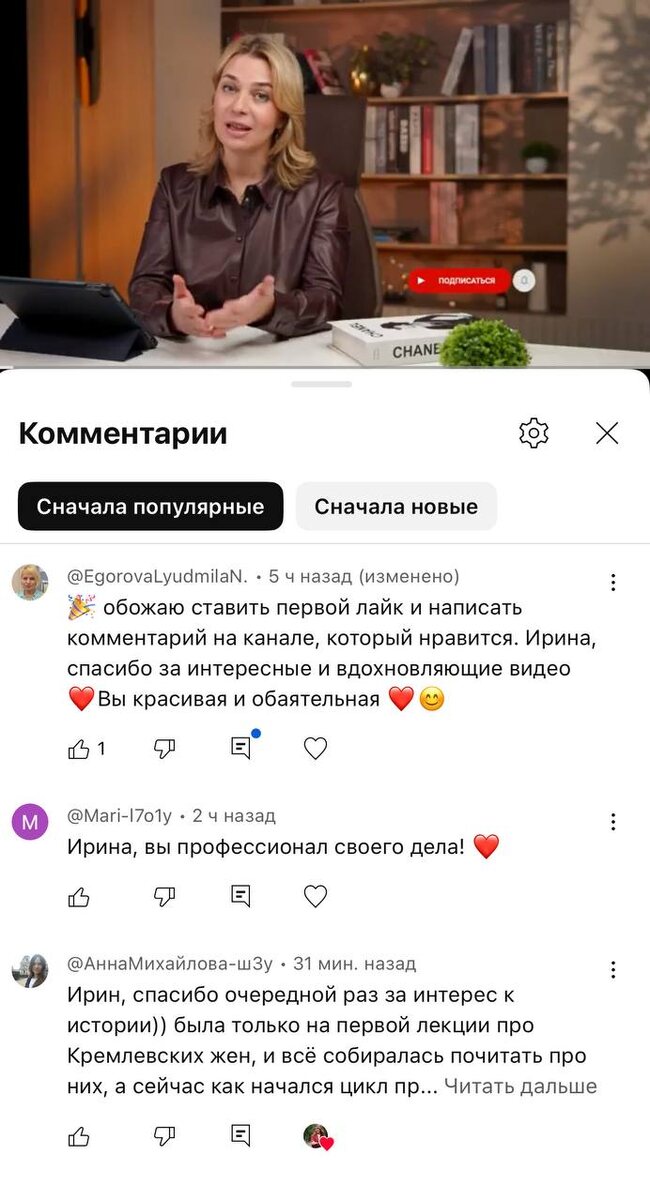
Task: View replies on EgorovaLyudmilaN's comment
Action: coord(241,748)
